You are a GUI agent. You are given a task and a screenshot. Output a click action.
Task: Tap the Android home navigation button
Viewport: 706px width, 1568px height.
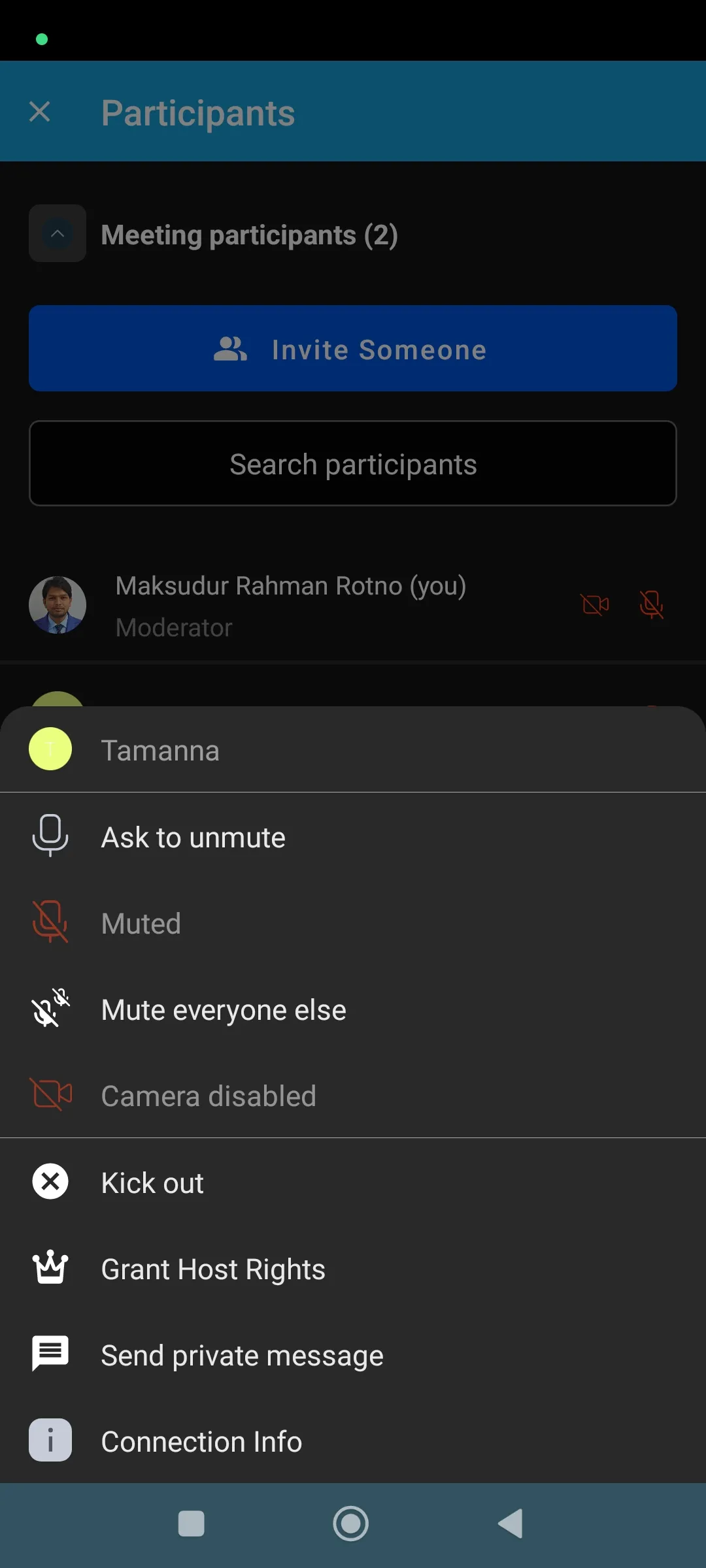tap(351, 1524)
